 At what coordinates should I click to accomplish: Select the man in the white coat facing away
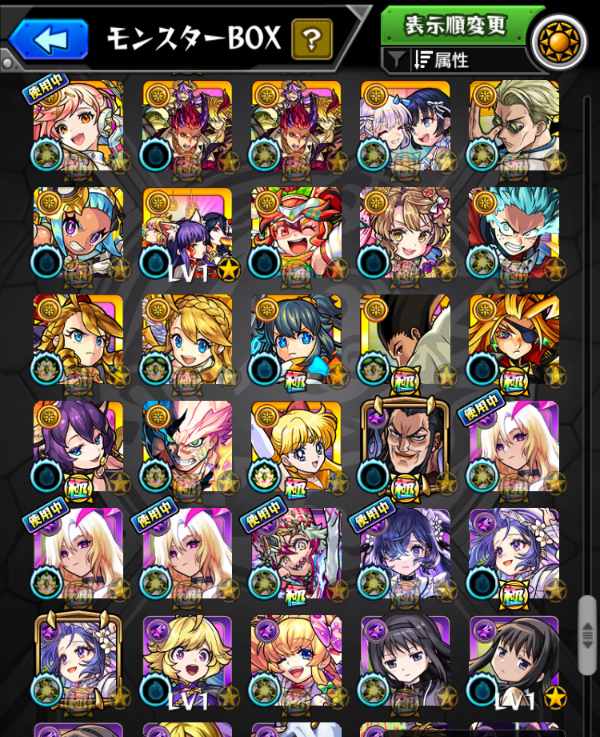tap(403, 339)
